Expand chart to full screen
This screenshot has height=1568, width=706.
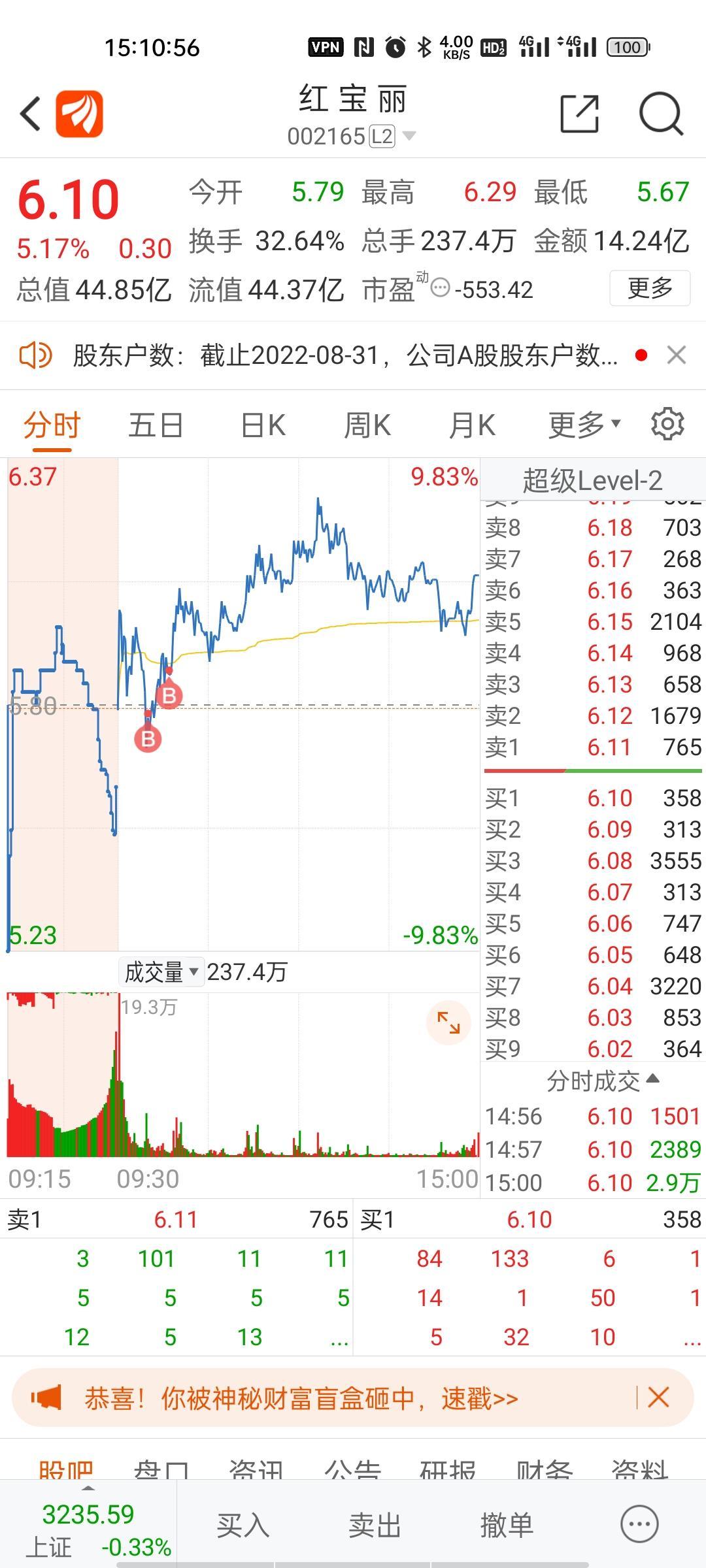(448, 1022)
